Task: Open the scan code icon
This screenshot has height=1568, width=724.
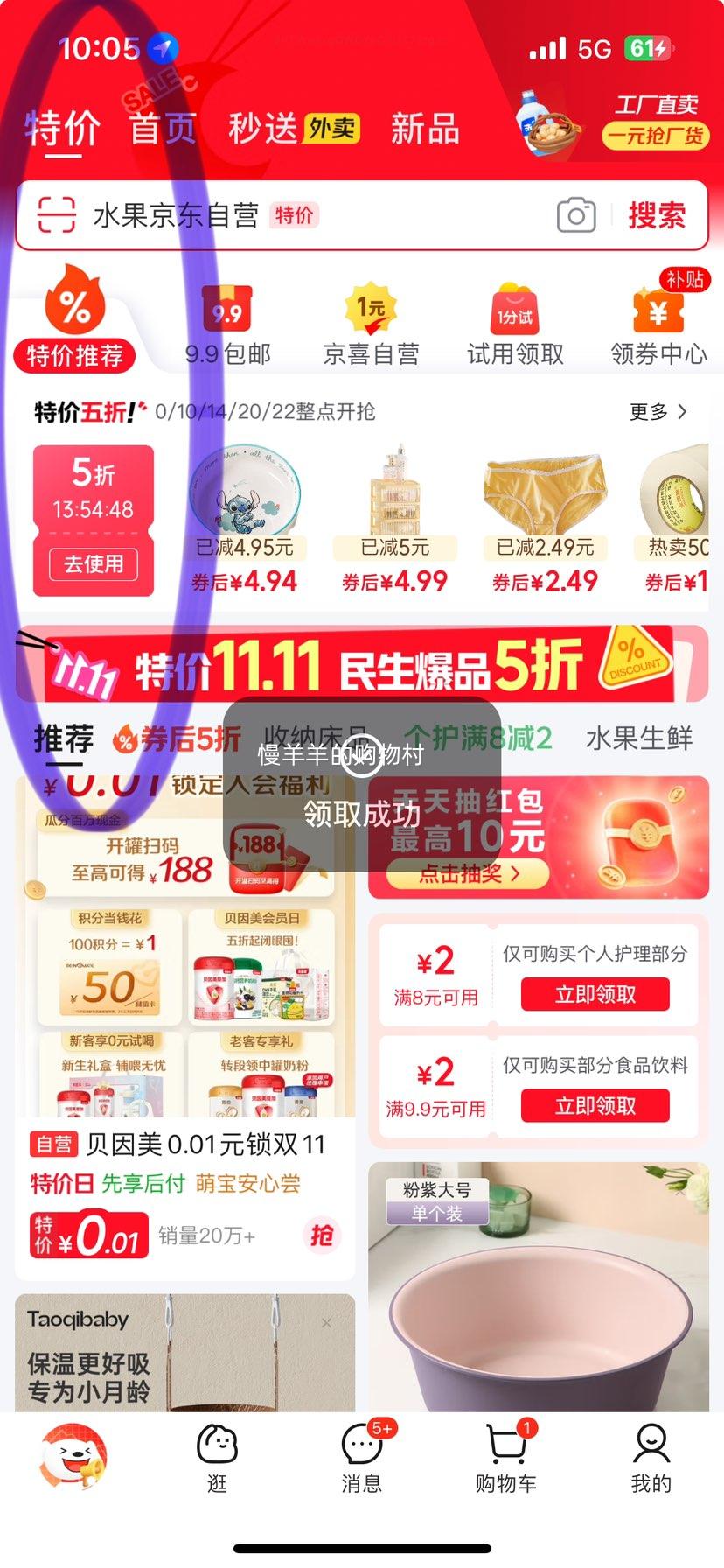Action: (57, 215)
